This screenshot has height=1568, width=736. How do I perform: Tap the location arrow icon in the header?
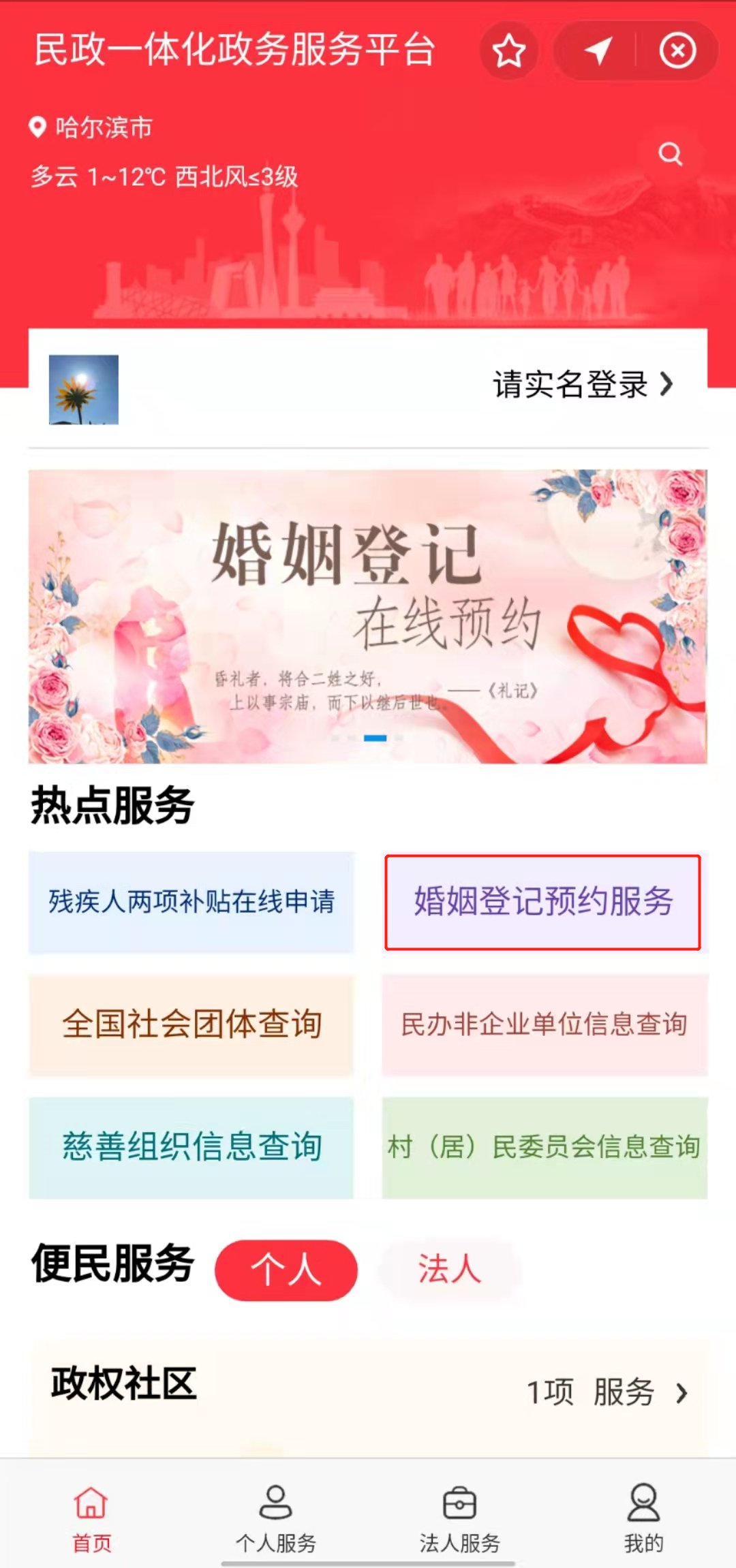coord(598,51)
